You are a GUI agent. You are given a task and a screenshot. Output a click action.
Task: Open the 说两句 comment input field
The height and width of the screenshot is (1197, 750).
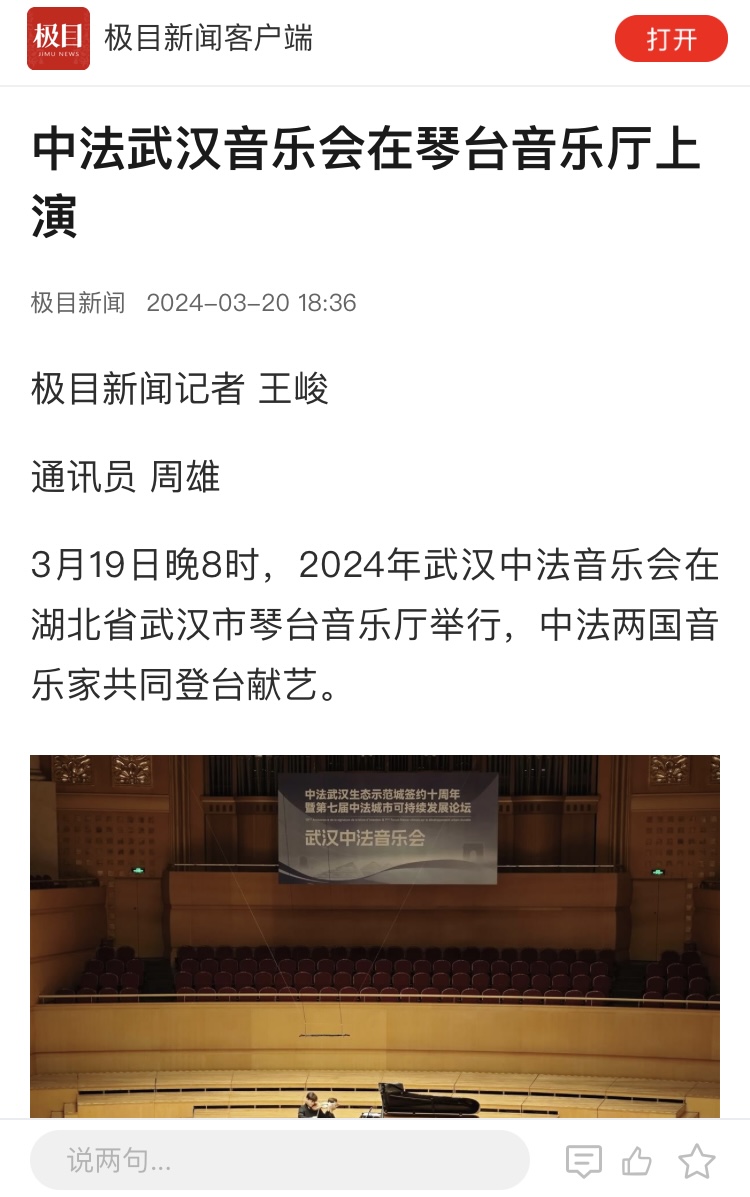click(279, 1160)
